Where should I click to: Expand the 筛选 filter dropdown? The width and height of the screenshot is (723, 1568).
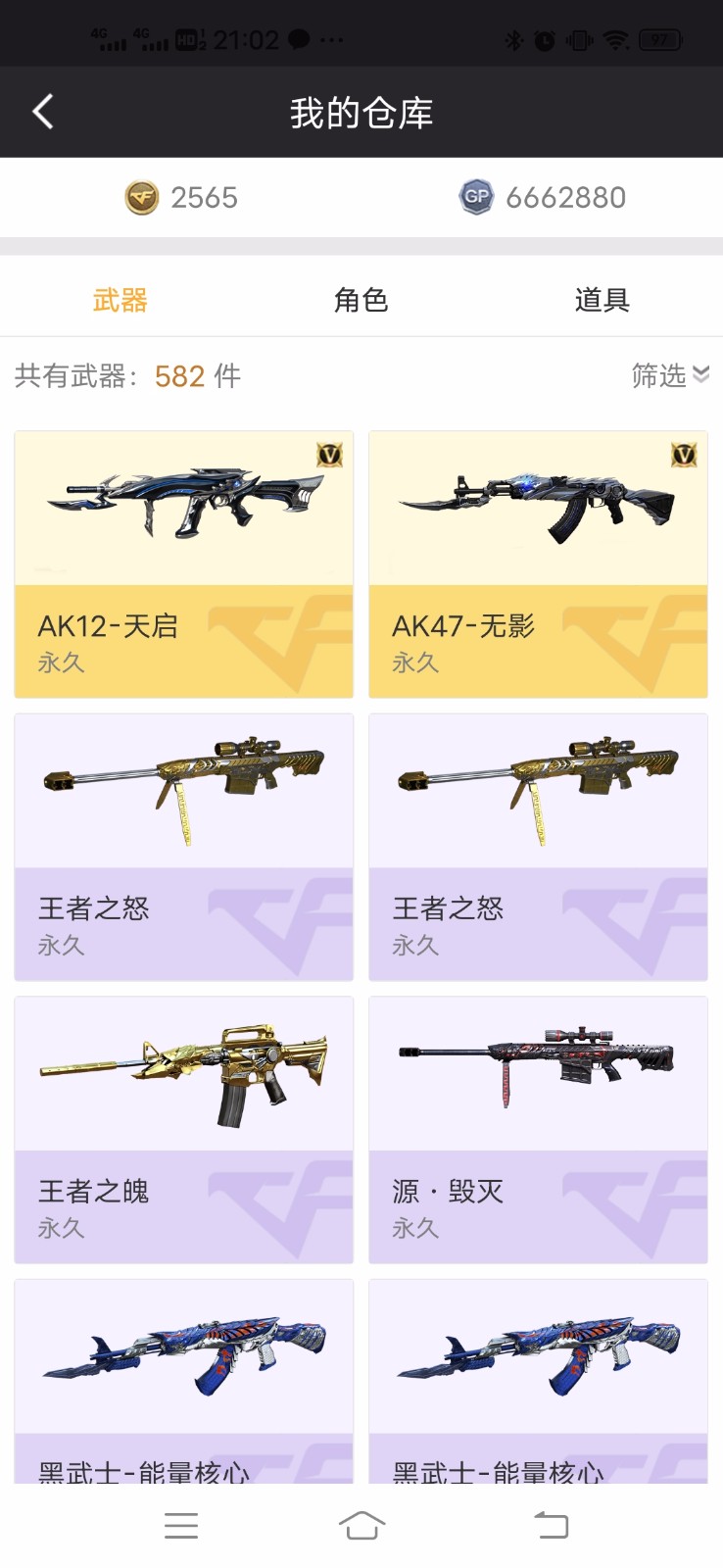[x=670, y=375]
